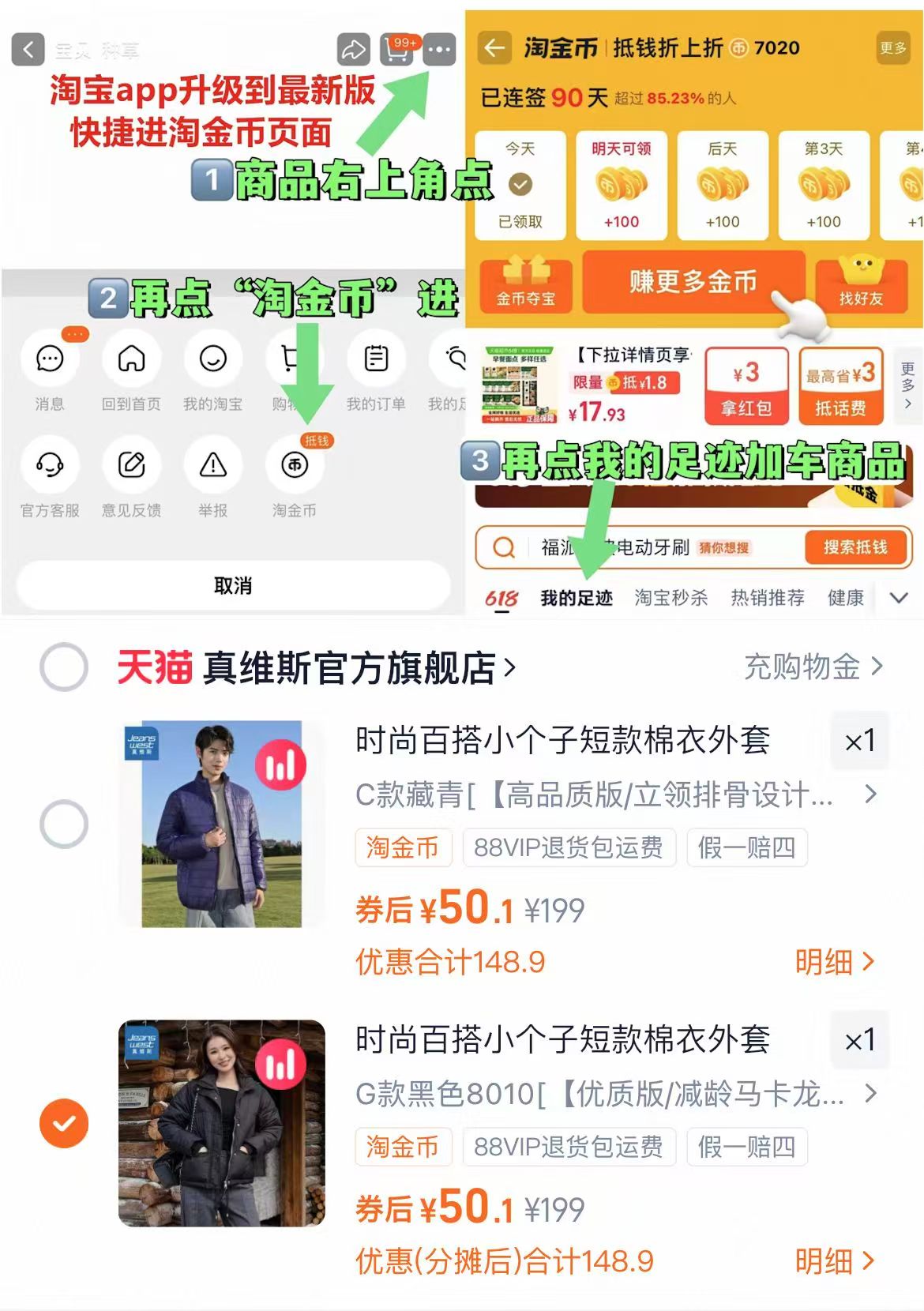Viewport: 924px width, 1311px height.
Task: Open 意见反馈 feedback icon
Action: point(132,465)
